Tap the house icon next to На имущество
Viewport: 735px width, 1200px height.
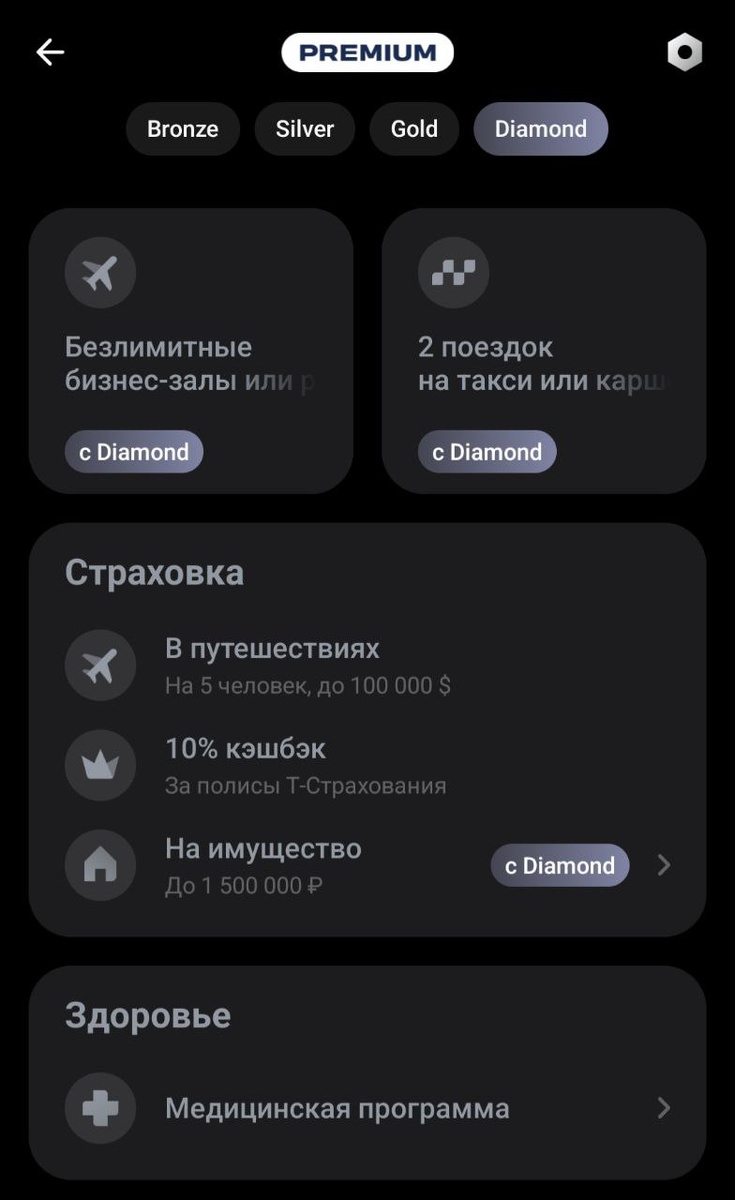[x=100, y=865]
